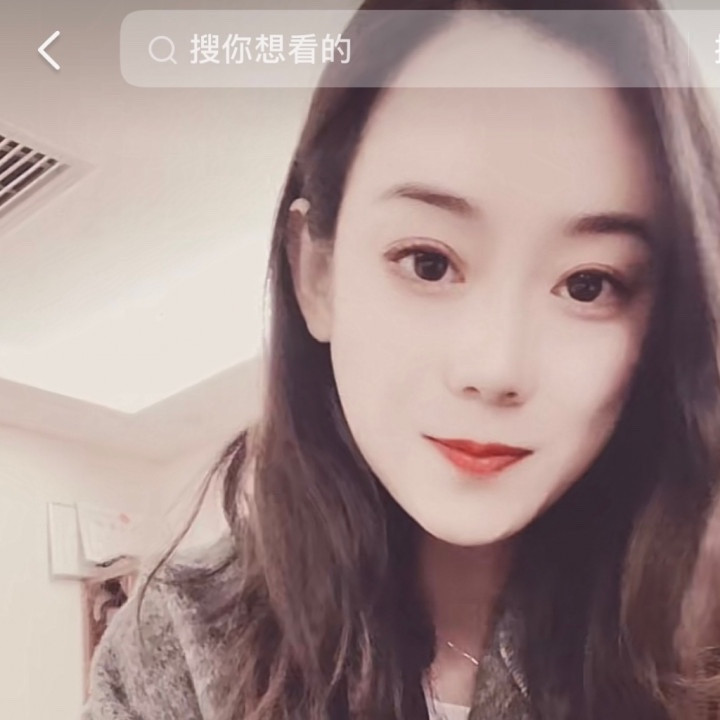The image size is (720, 720).
Task: Go back using the top-left arrow
Action: (49, 50)
